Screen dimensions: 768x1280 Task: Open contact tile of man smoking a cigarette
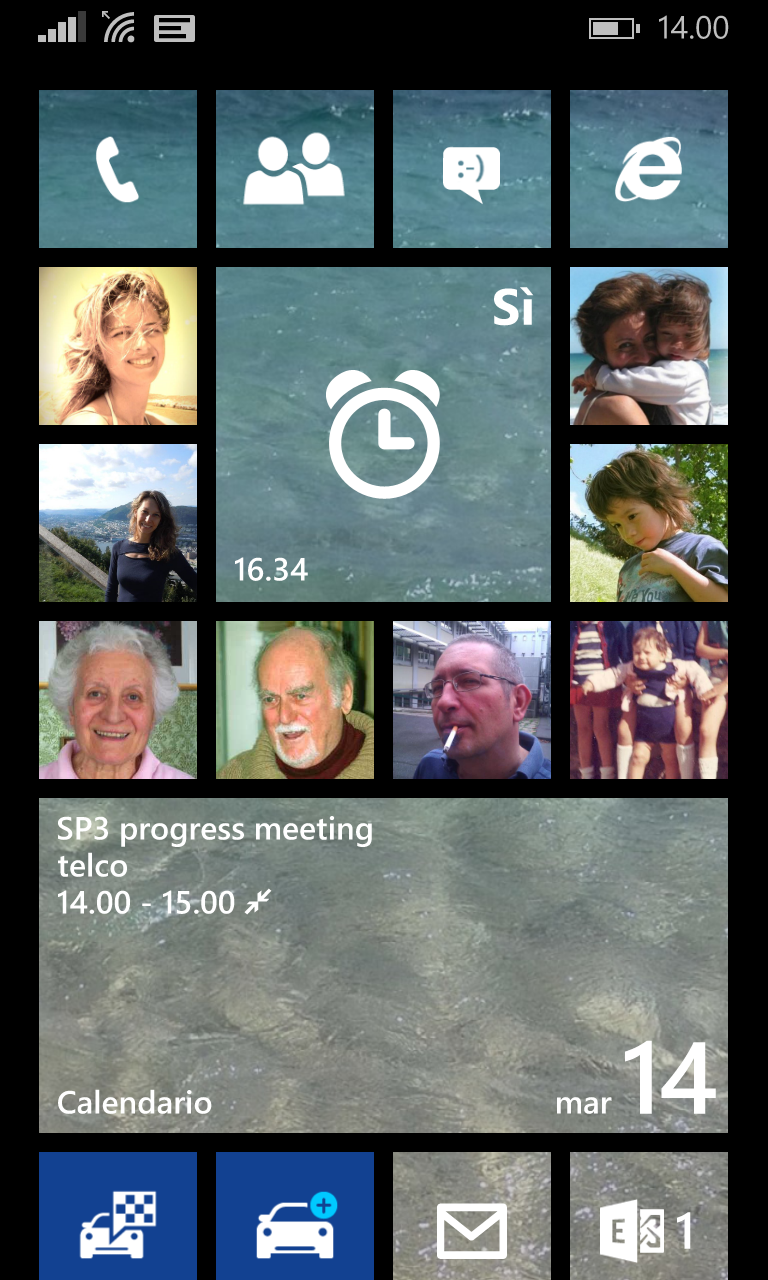[x=472, y=700]
